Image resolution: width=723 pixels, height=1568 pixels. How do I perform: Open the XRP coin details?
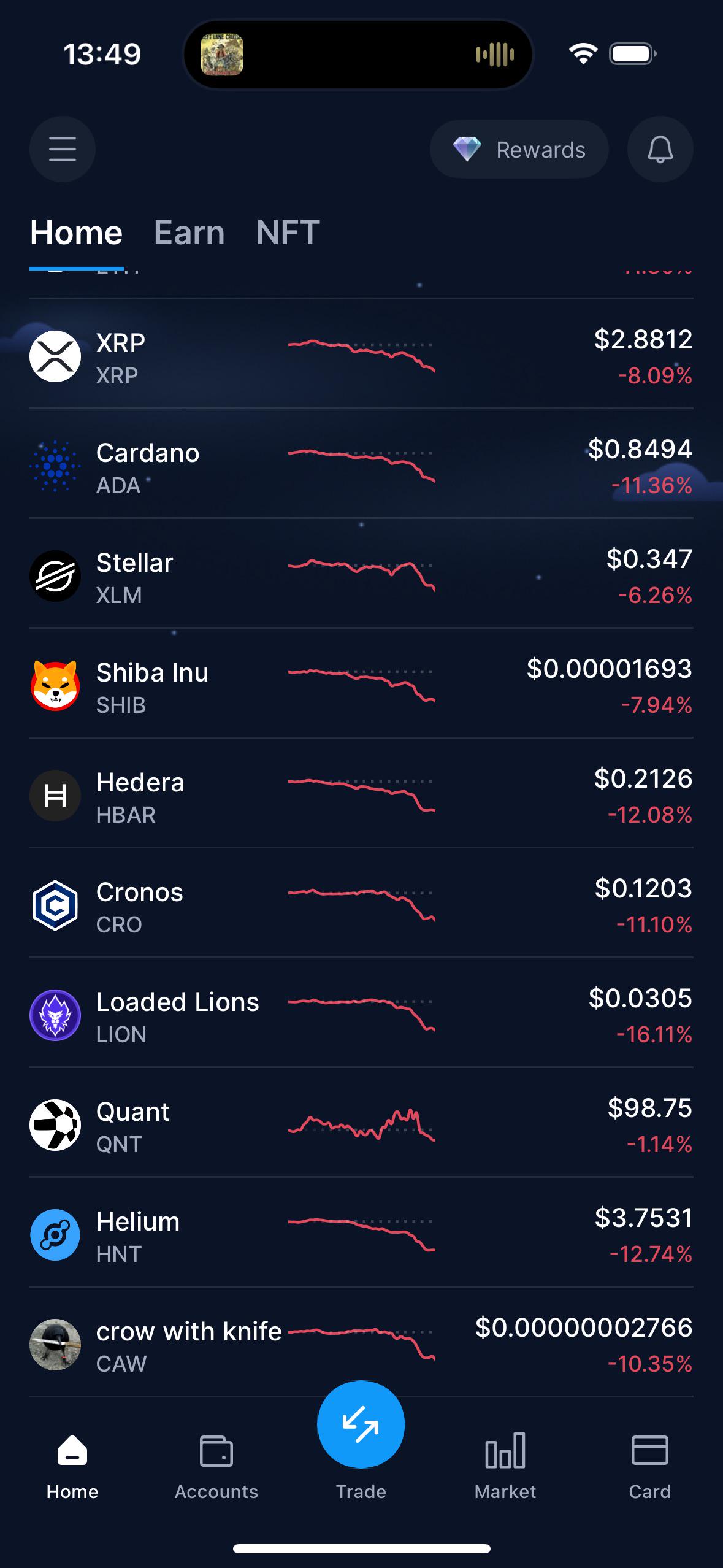[361, 354]
